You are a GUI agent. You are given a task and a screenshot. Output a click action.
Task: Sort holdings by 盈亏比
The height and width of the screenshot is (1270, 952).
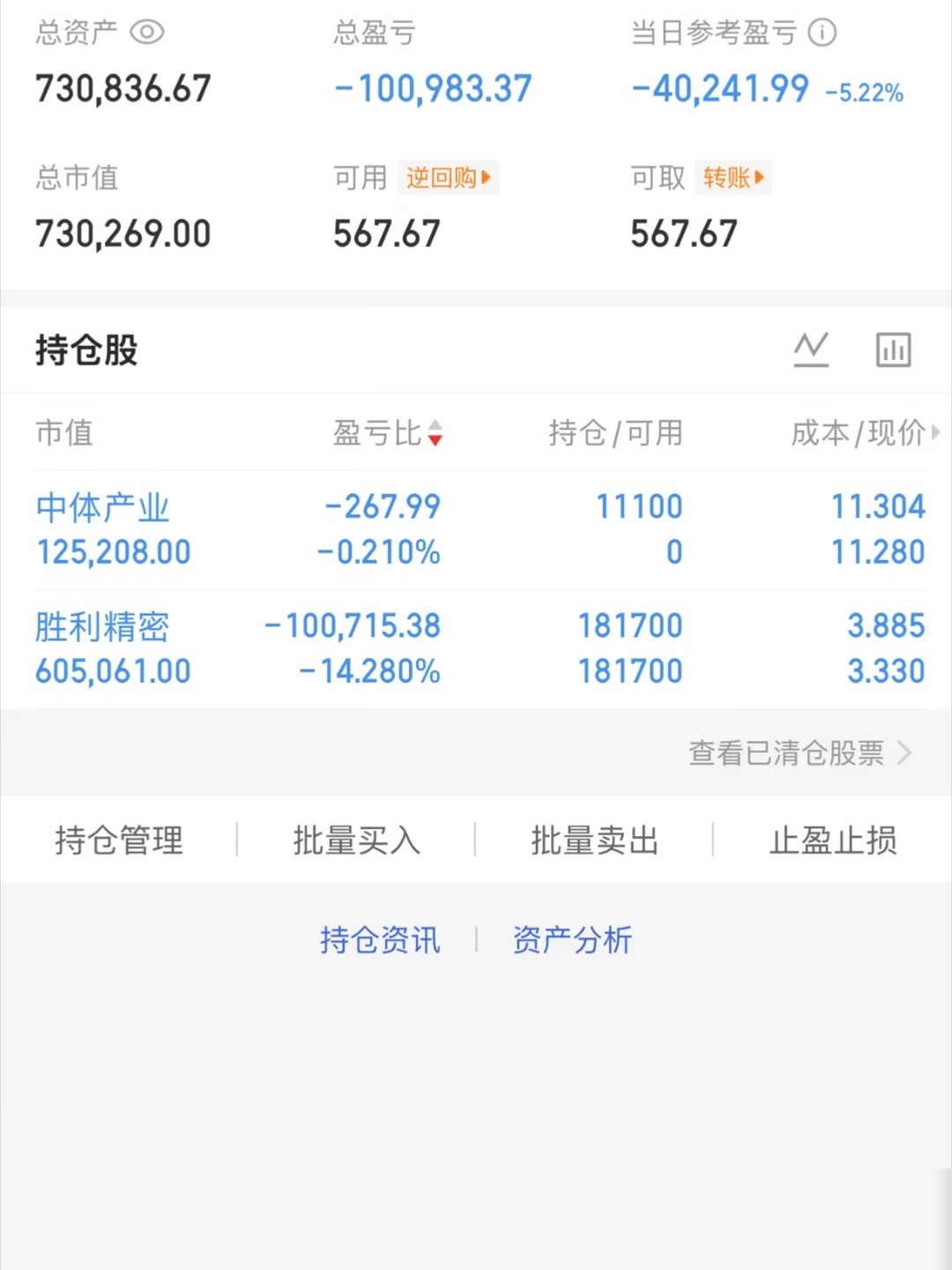pyautogui.click(x=388, y=433)
